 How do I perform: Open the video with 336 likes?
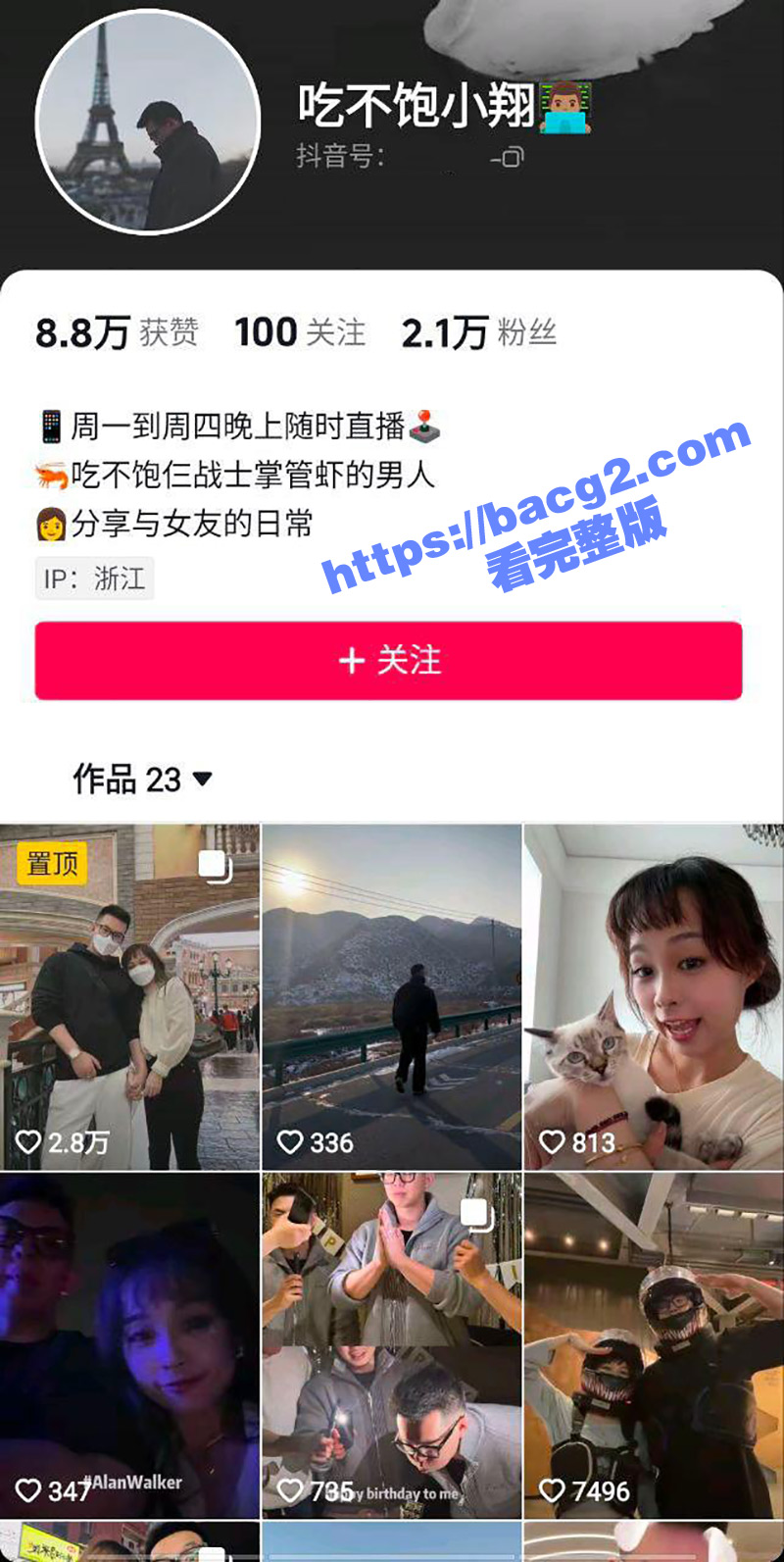tap(392, 995)
